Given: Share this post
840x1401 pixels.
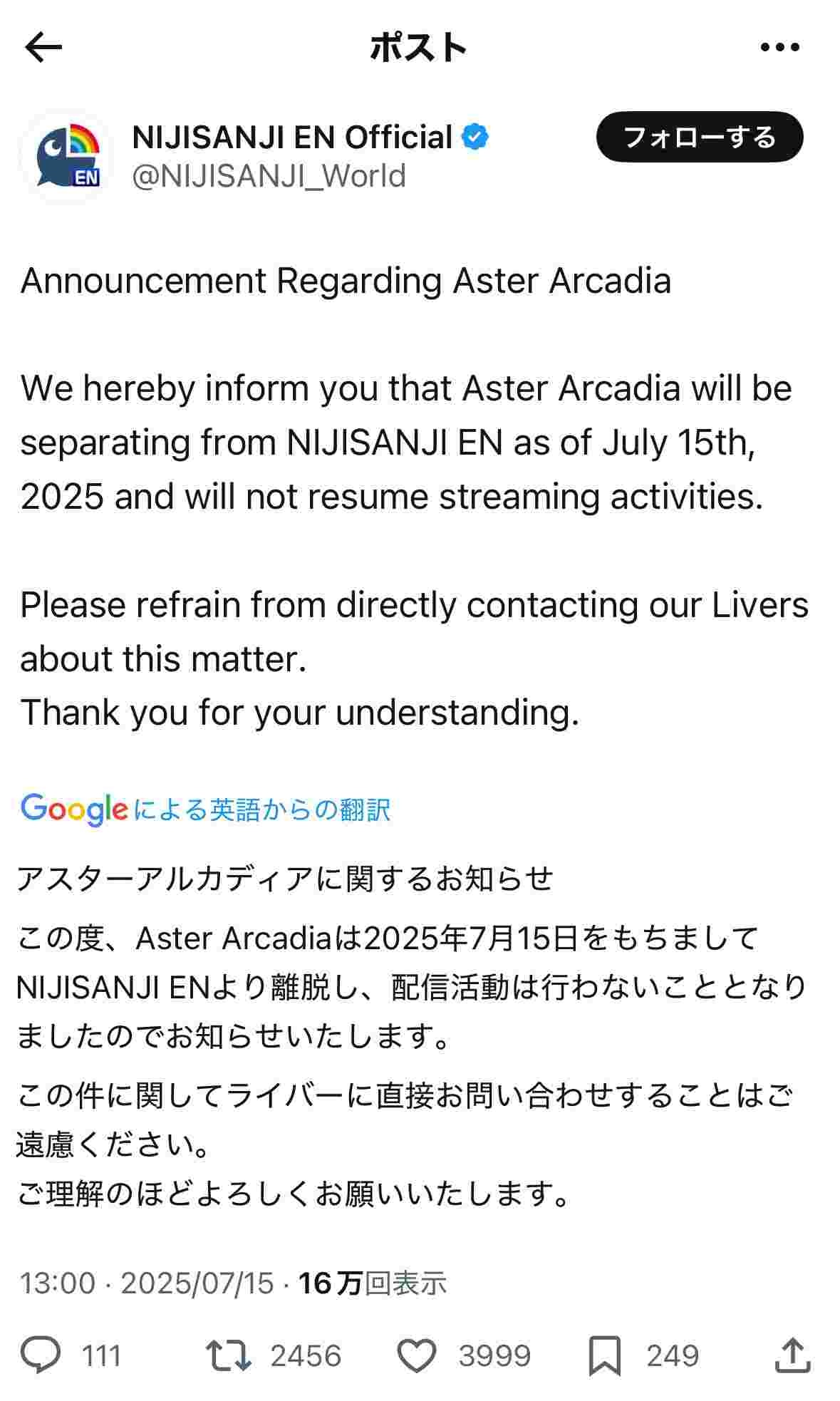Looking at the screenshot, I should point(792,1355).
